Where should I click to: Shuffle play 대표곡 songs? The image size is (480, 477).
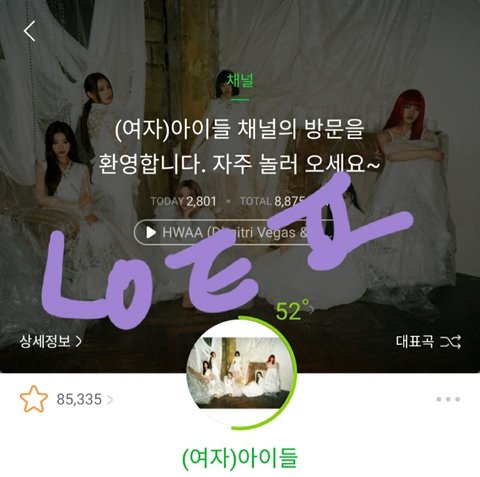tap(428, 342)
